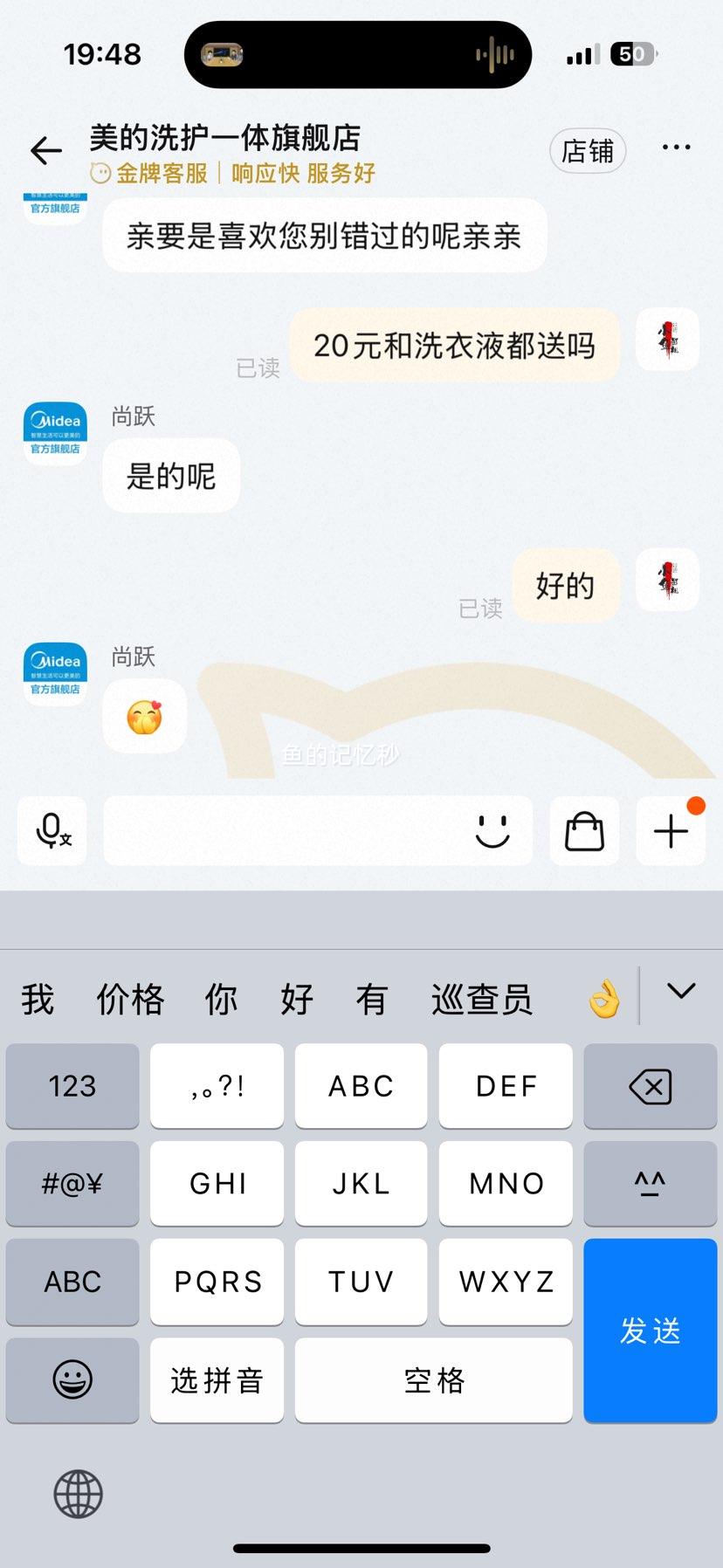
Task: Open the shopping bag products icon
Action: pos(584,831)
